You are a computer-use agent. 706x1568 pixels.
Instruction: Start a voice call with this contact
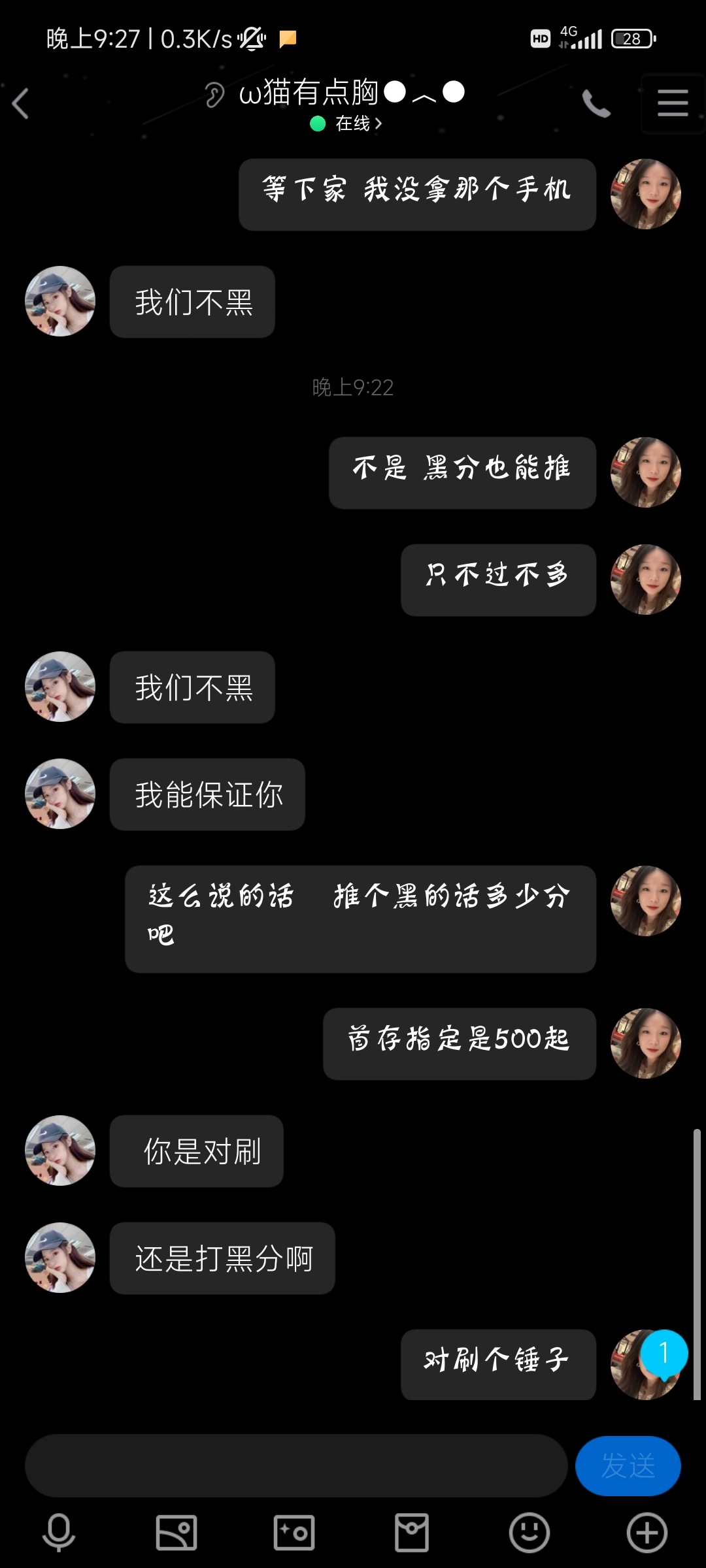[x=596, y=104]
